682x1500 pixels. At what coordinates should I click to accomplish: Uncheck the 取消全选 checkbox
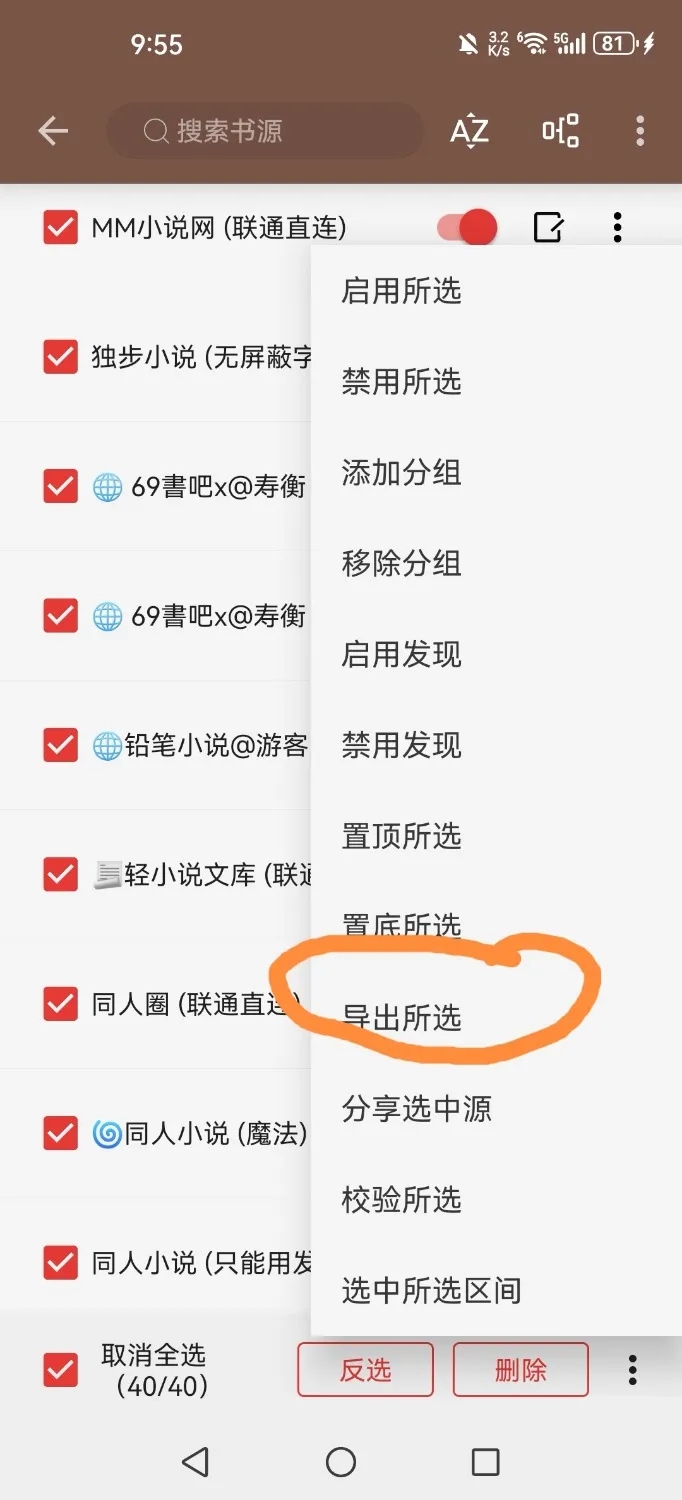[x=61, y=1370]
